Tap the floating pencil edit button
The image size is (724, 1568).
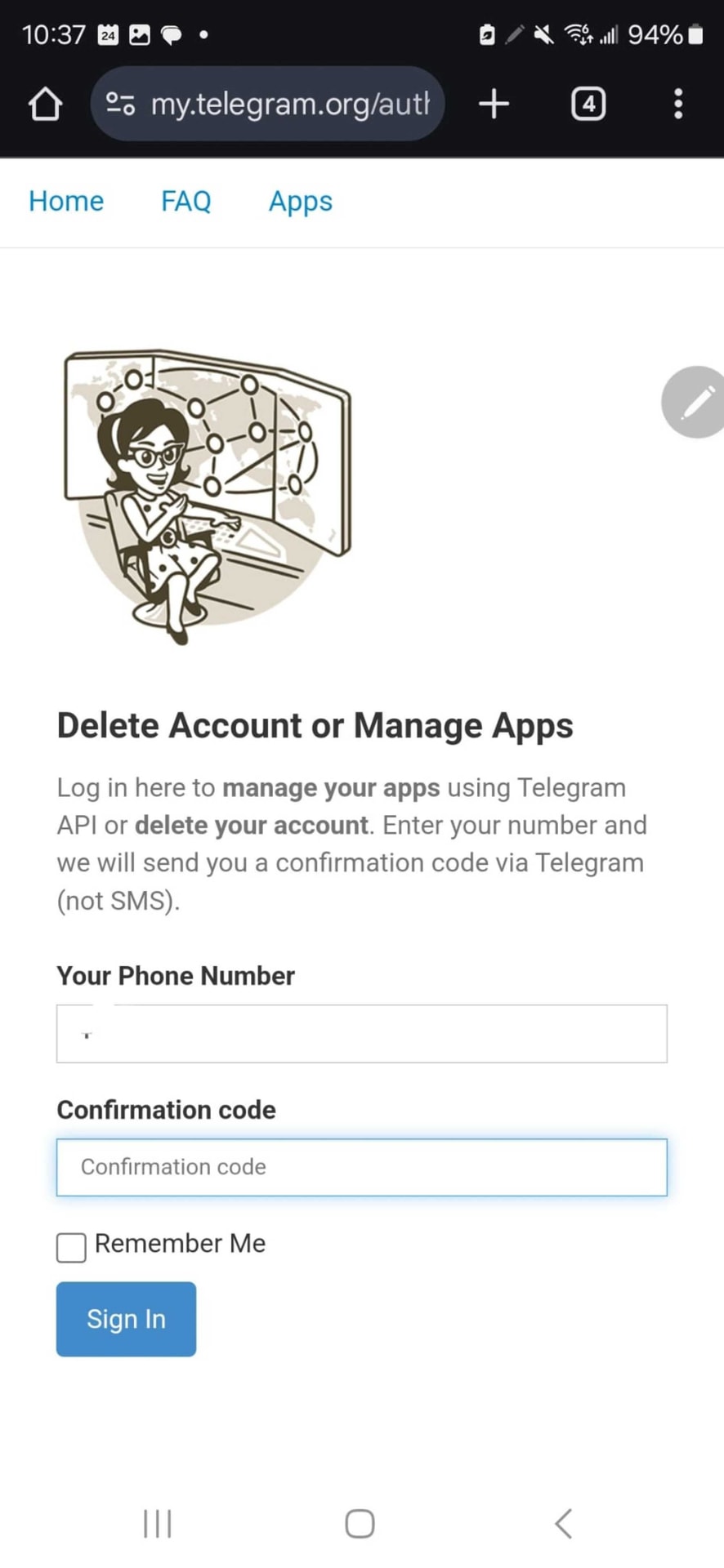(x=695, y=402)
